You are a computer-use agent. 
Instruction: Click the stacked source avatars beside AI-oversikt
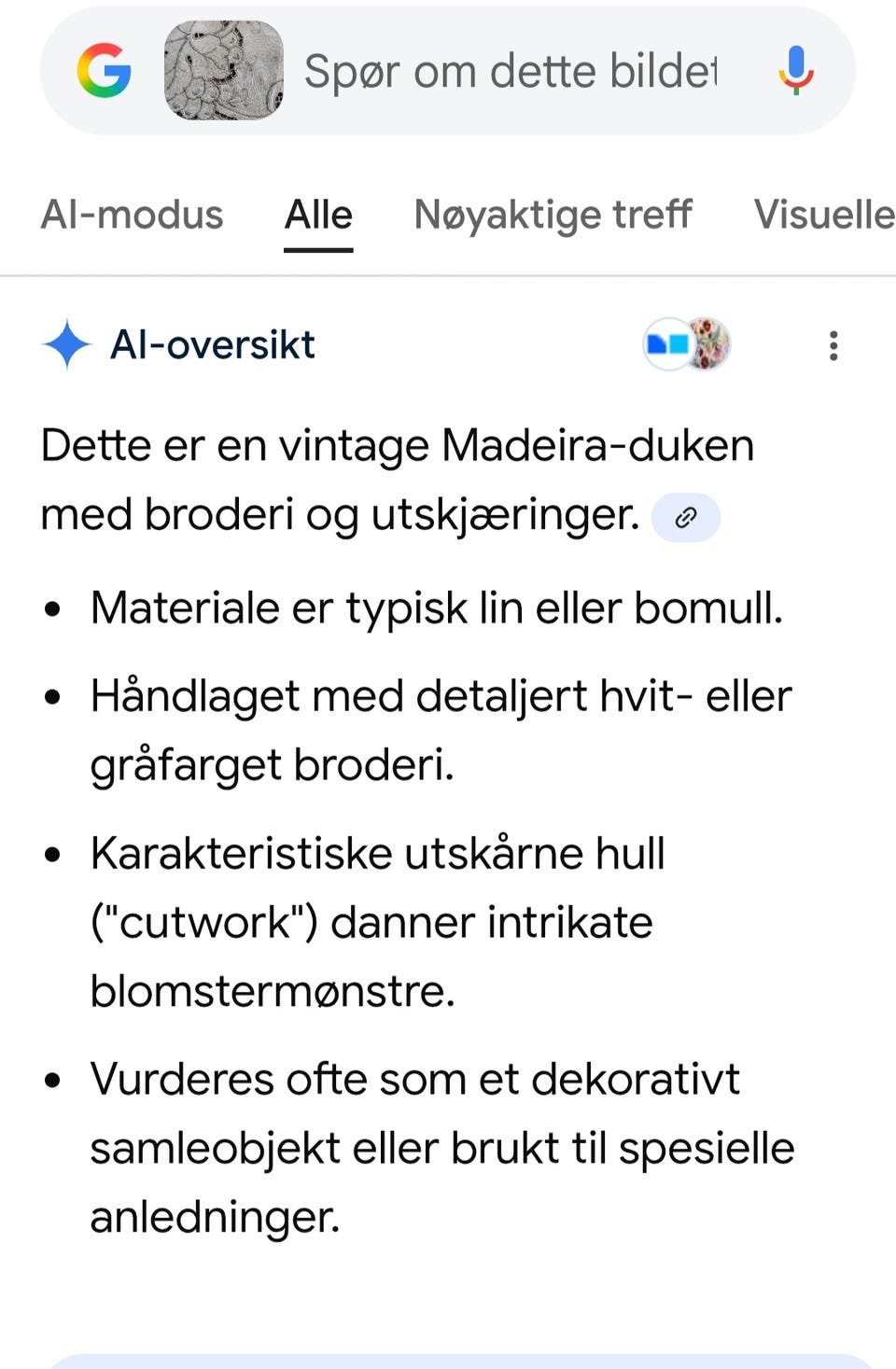686,344
